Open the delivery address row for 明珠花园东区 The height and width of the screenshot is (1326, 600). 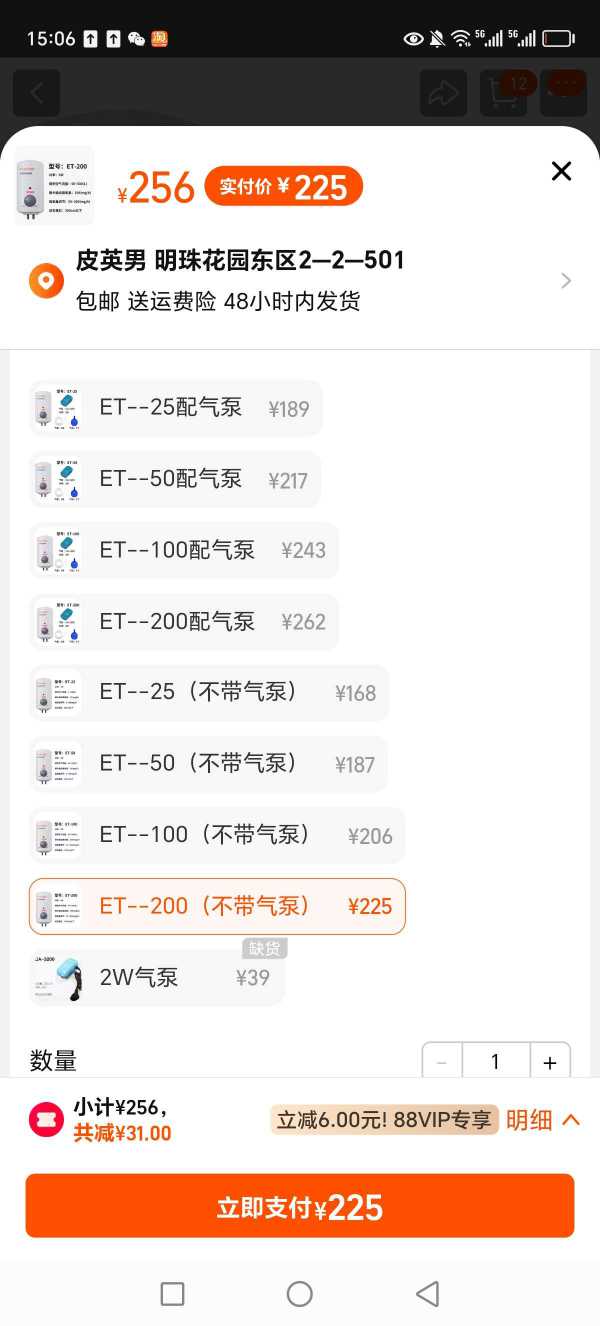click(300, 280)
